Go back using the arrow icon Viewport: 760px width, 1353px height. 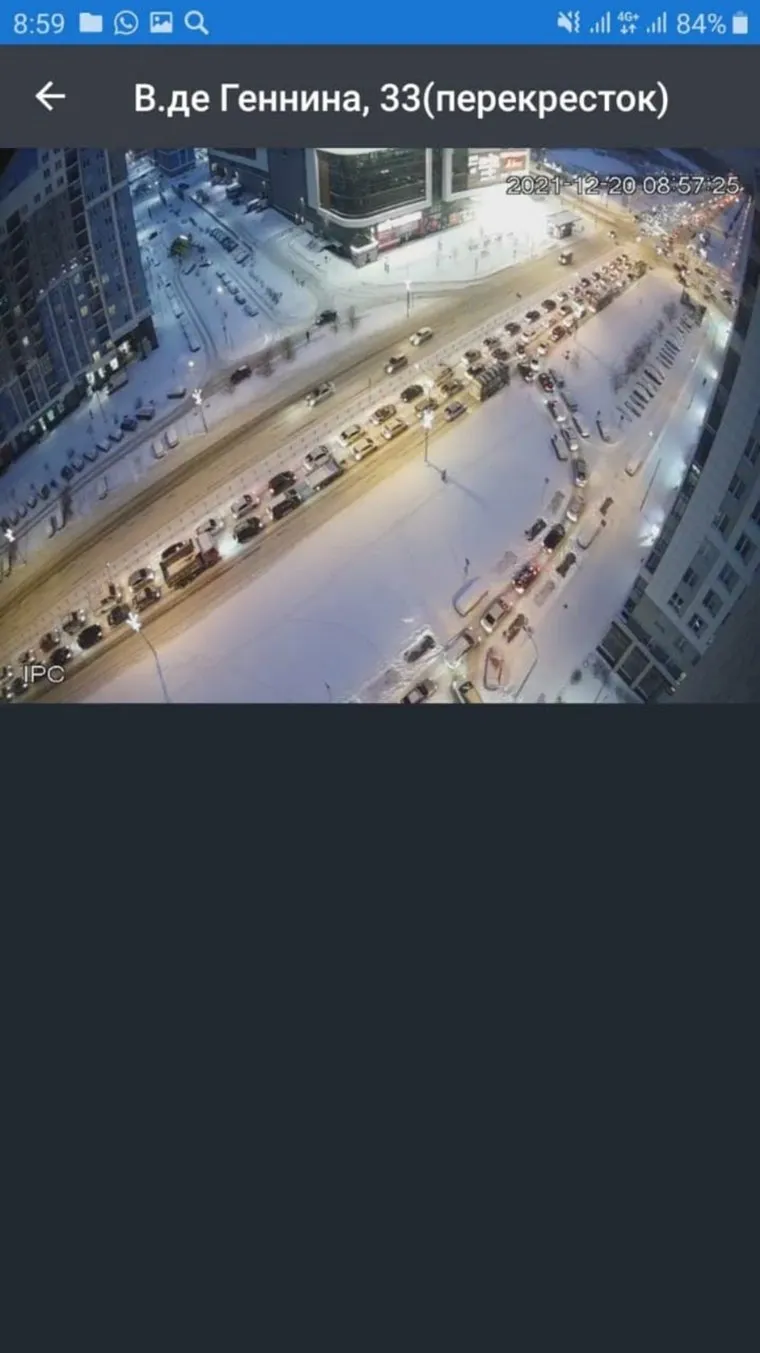(x=49, y=97)
